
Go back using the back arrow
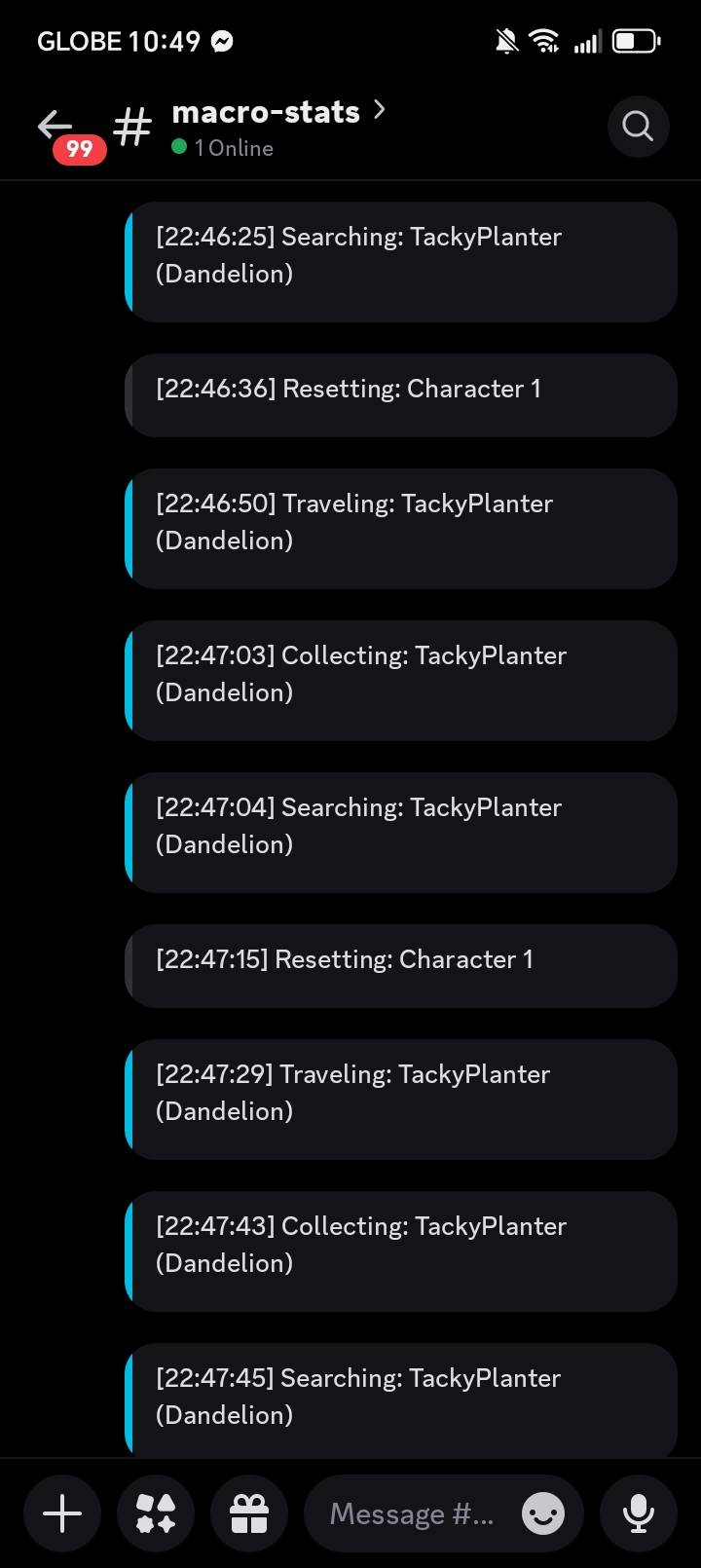[55, 126]
